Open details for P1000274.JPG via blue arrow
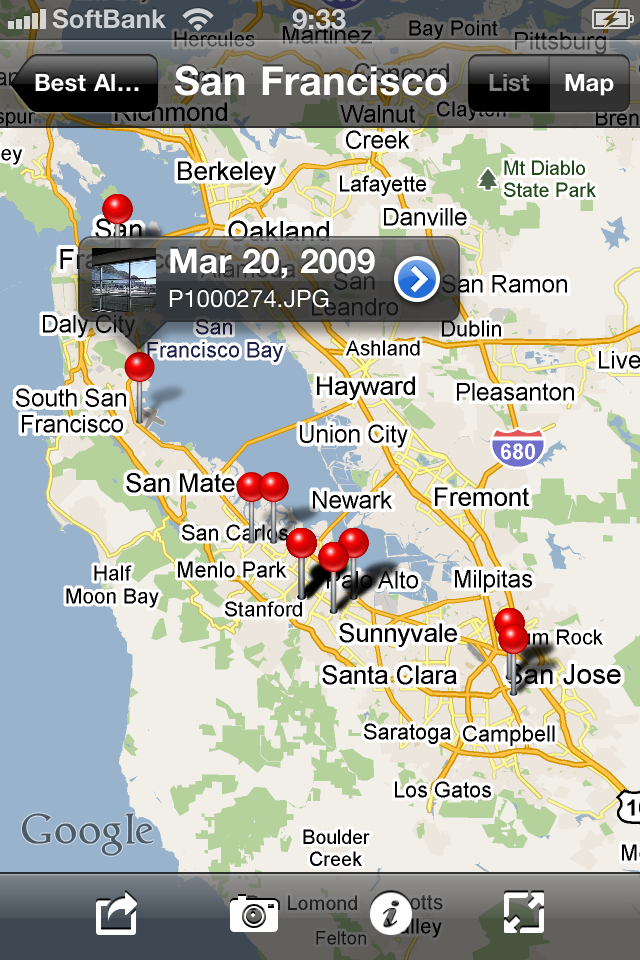Viewport: 640px width, 960px height. (416, 280)
